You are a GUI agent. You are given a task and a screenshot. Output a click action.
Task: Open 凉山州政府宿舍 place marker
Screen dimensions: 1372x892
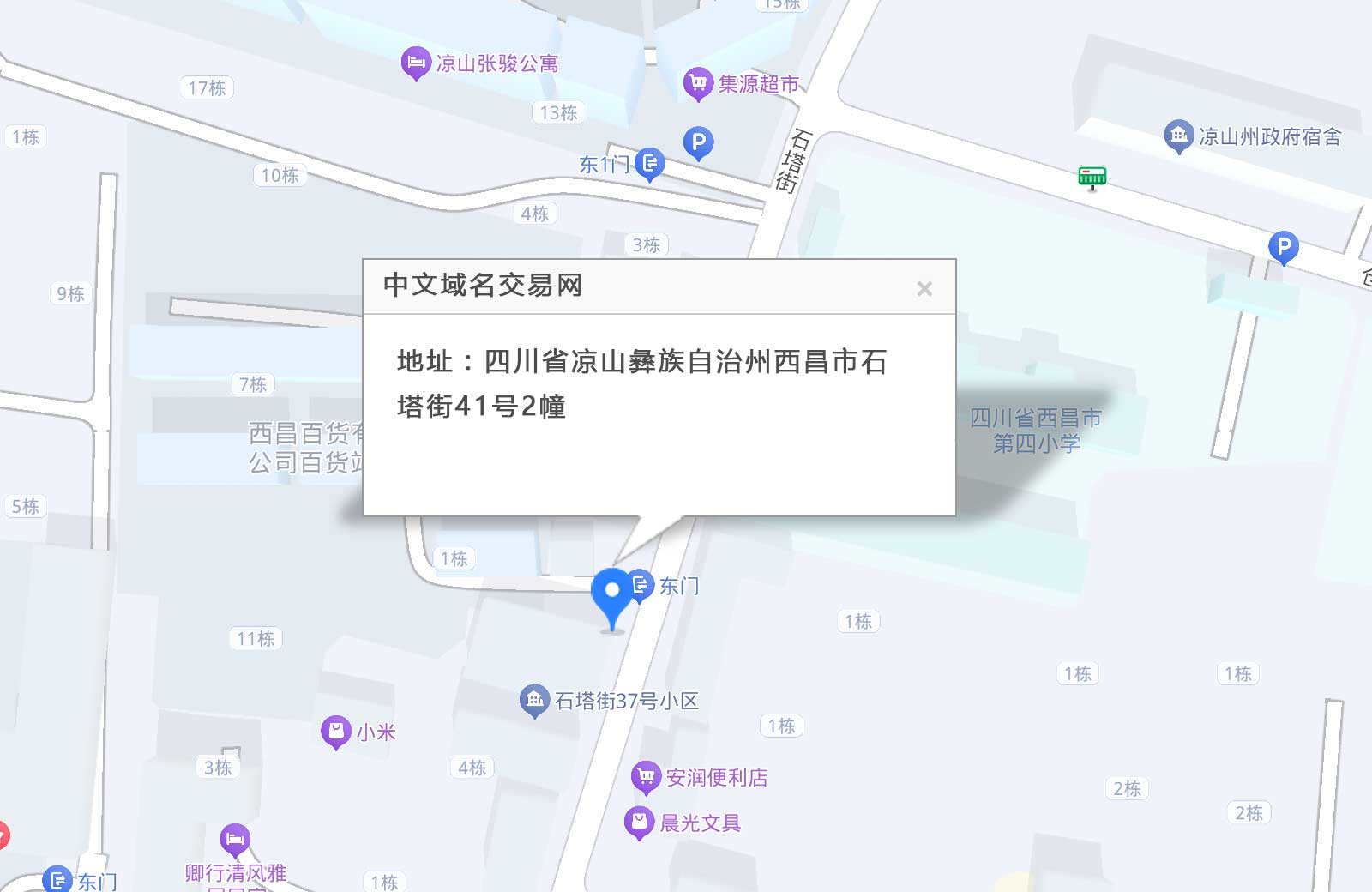(x=1178, y=136)
